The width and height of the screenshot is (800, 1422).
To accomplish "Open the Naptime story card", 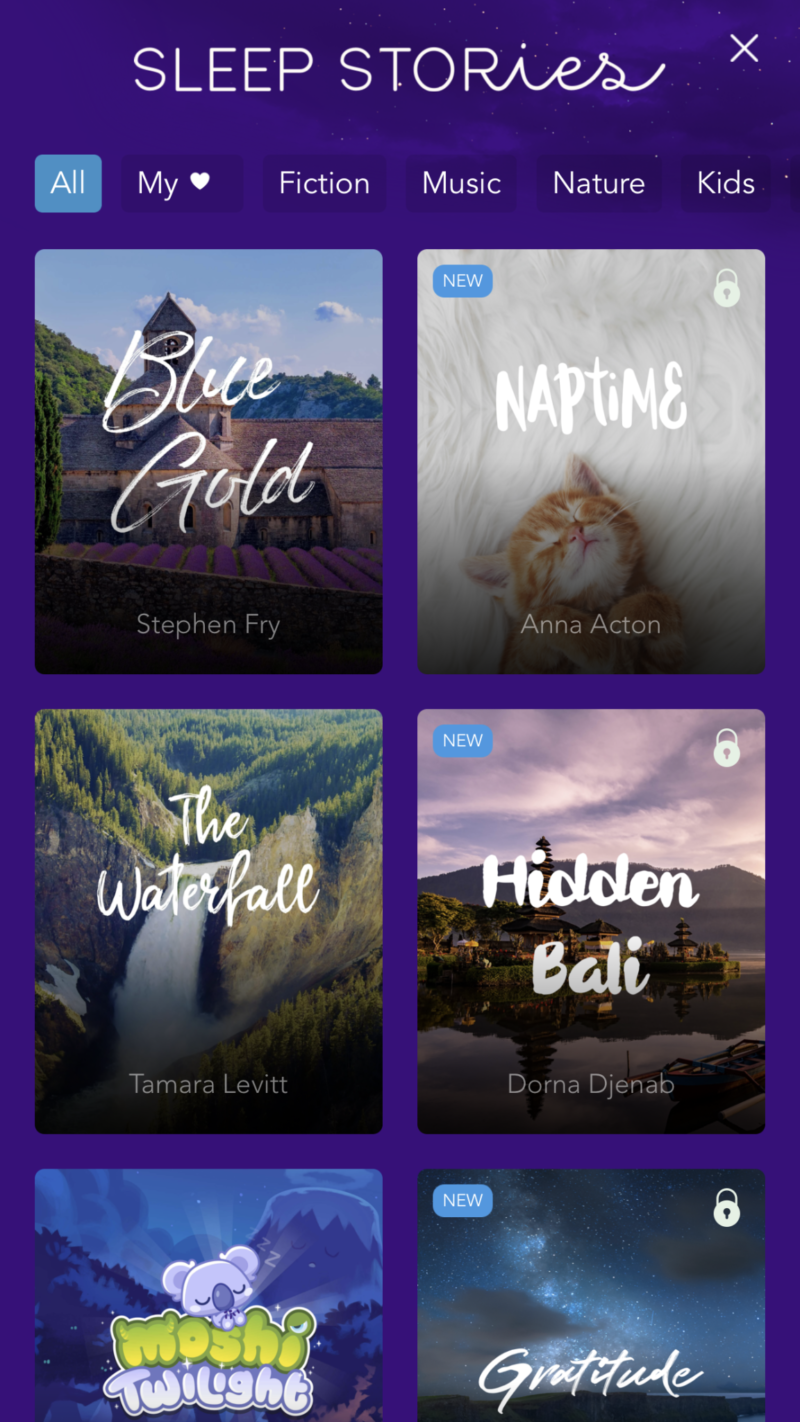I will click(591, 461).
